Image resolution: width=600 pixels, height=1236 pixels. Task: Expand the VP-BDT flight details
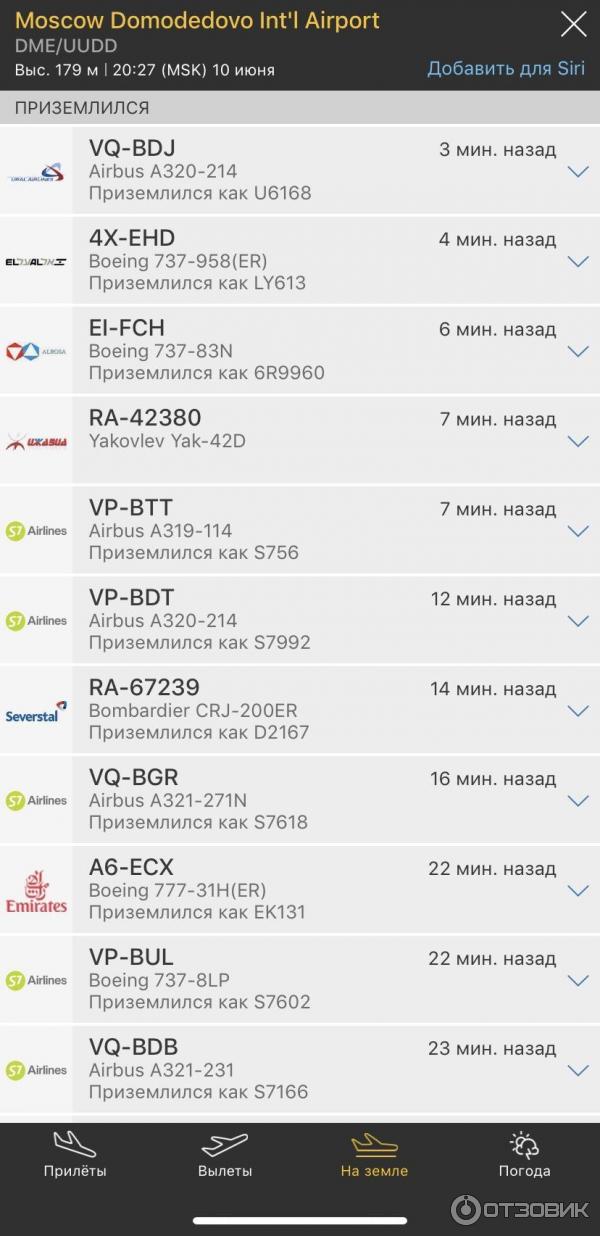coord(577,621)
